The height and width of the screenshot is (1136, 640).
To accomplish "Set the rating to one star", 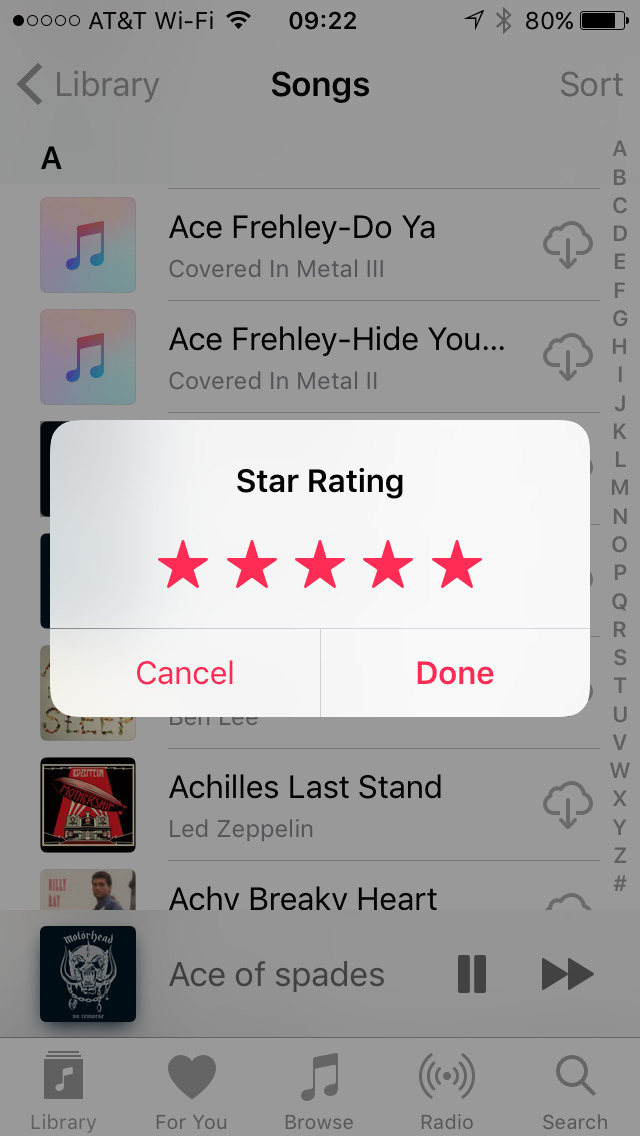I will tap(183, 564).
